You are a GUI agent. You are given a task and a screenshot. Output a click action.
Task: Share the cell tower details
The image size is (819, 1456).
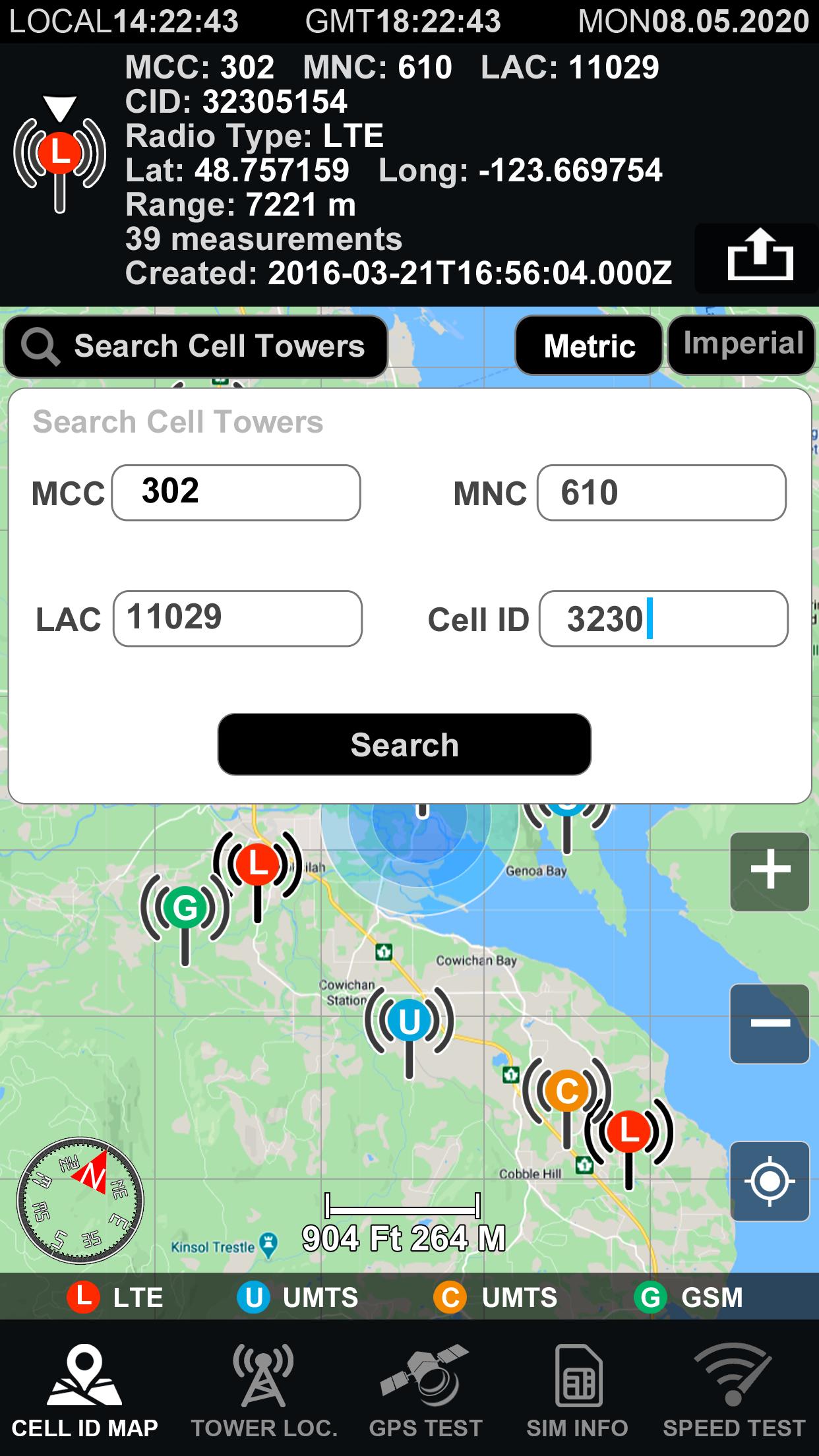760,257
